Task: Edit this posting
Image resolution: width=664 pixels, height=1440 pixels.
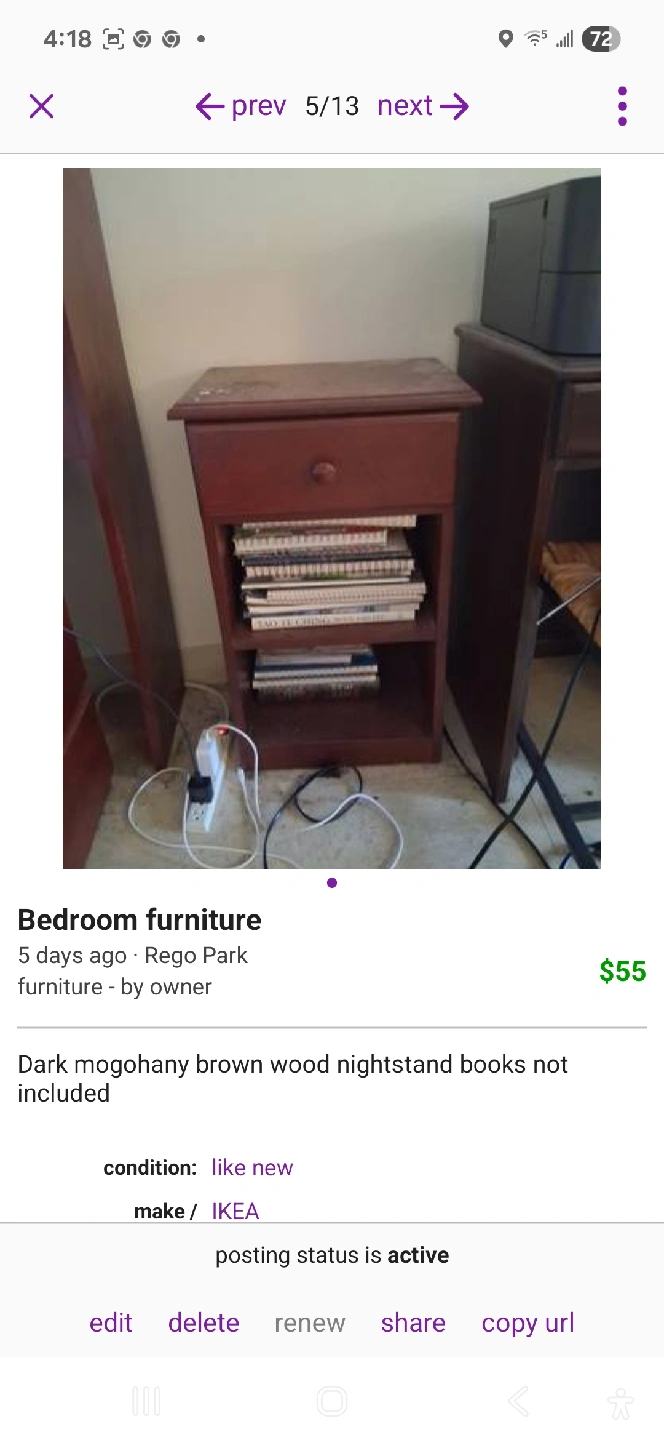Action: 110,1323
